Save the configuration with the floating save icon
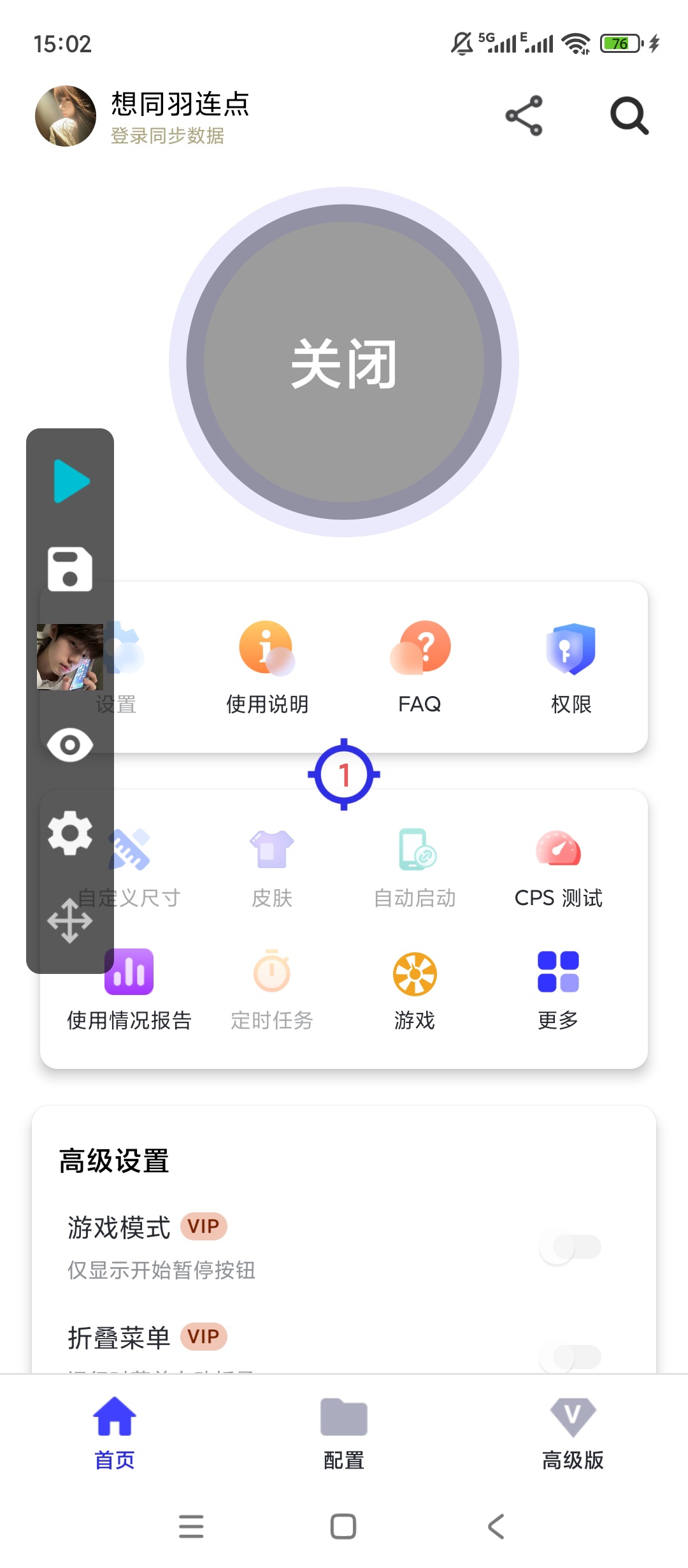Screen dimensions: 688x1568 (70, 569)
